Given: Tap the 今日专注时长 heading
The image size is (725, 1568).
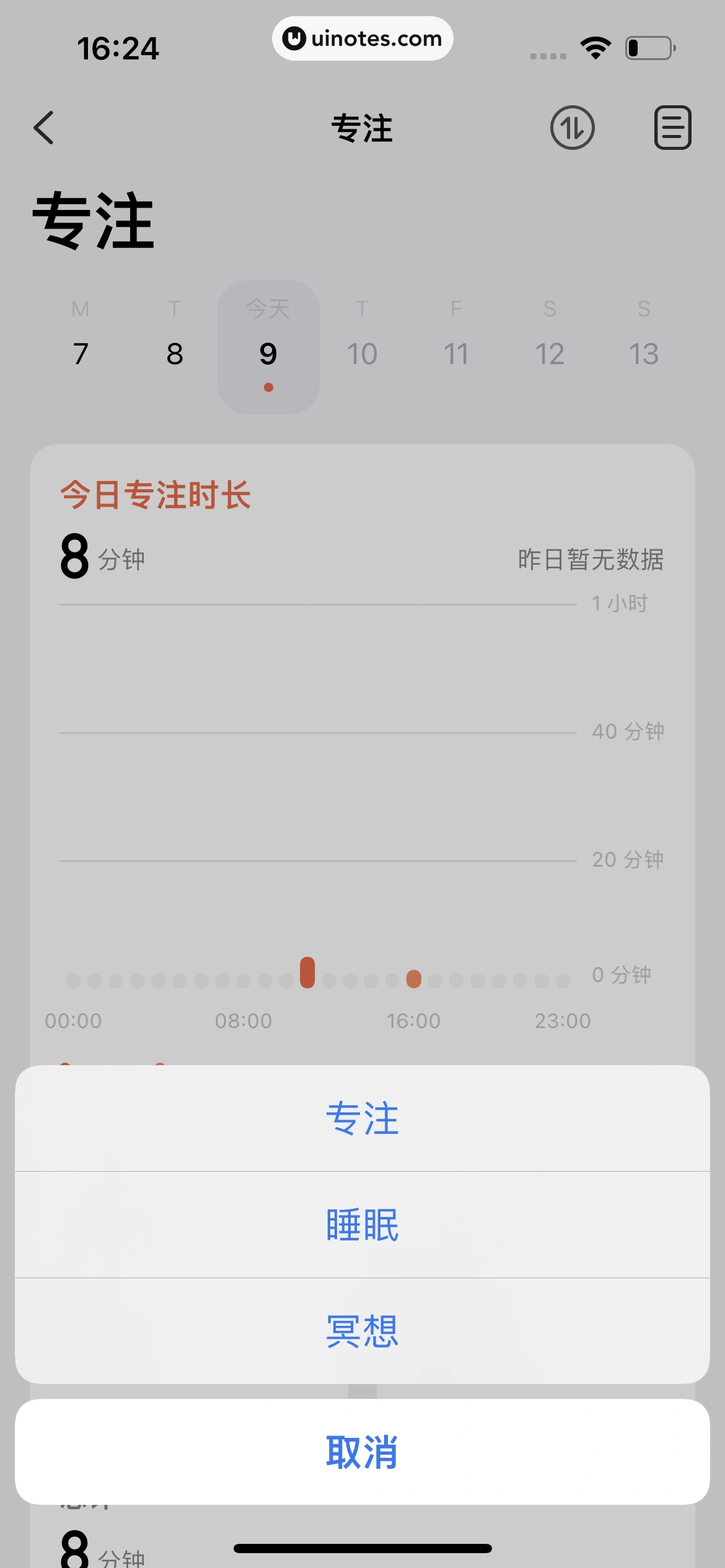Looking at the screenshot, I should [x=156, y=495].
